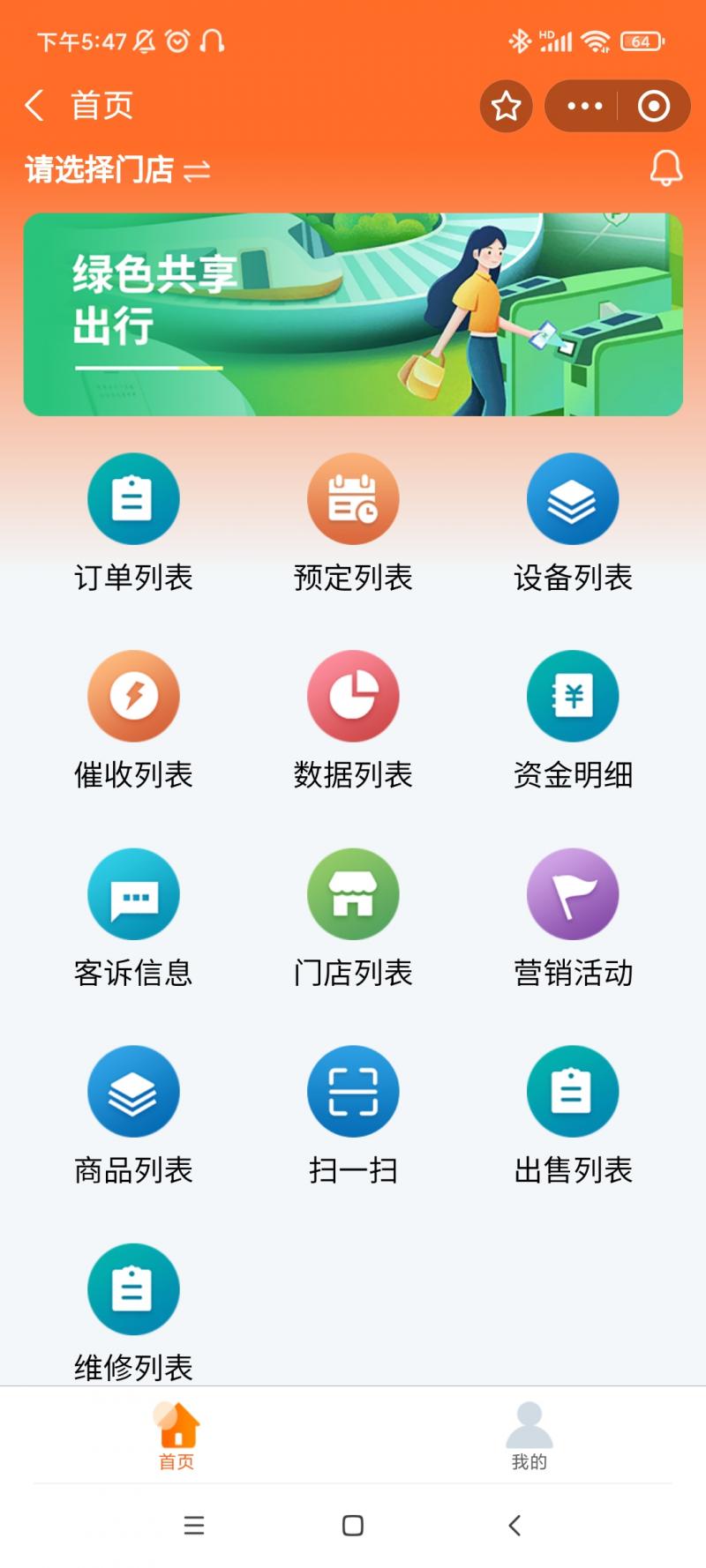
Task: Open the notifications bell
Action: 665,168
